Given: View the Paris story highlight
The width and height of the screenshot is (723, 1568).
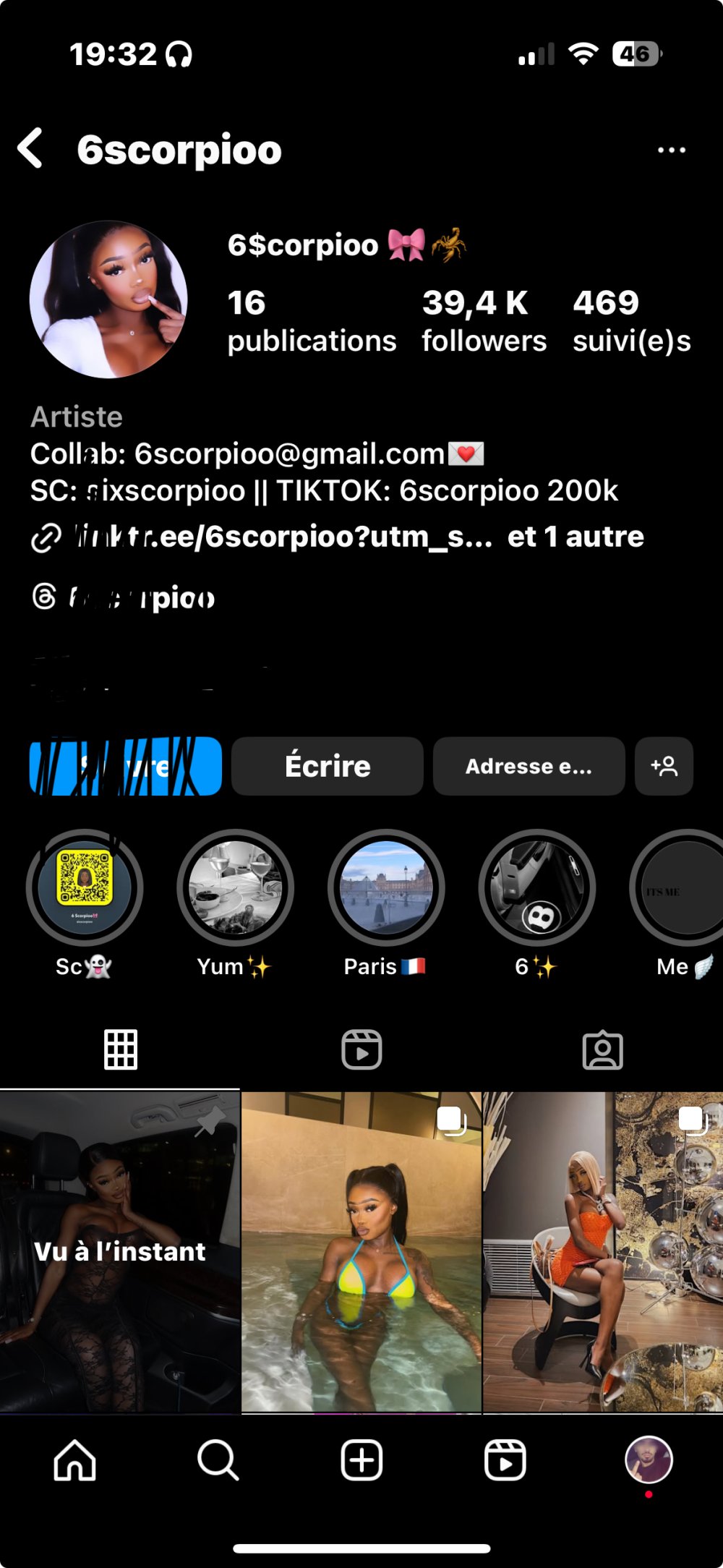Looking at the screenshot, I should pos(386,887).
